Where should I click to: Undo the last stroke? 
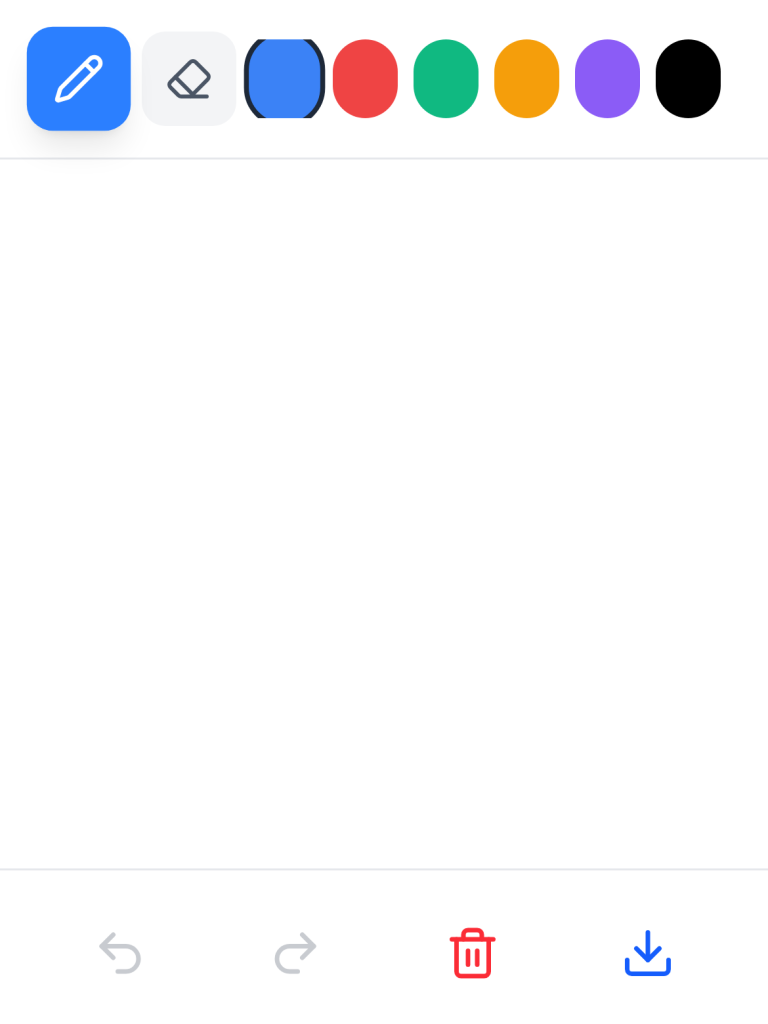(120, 953)
